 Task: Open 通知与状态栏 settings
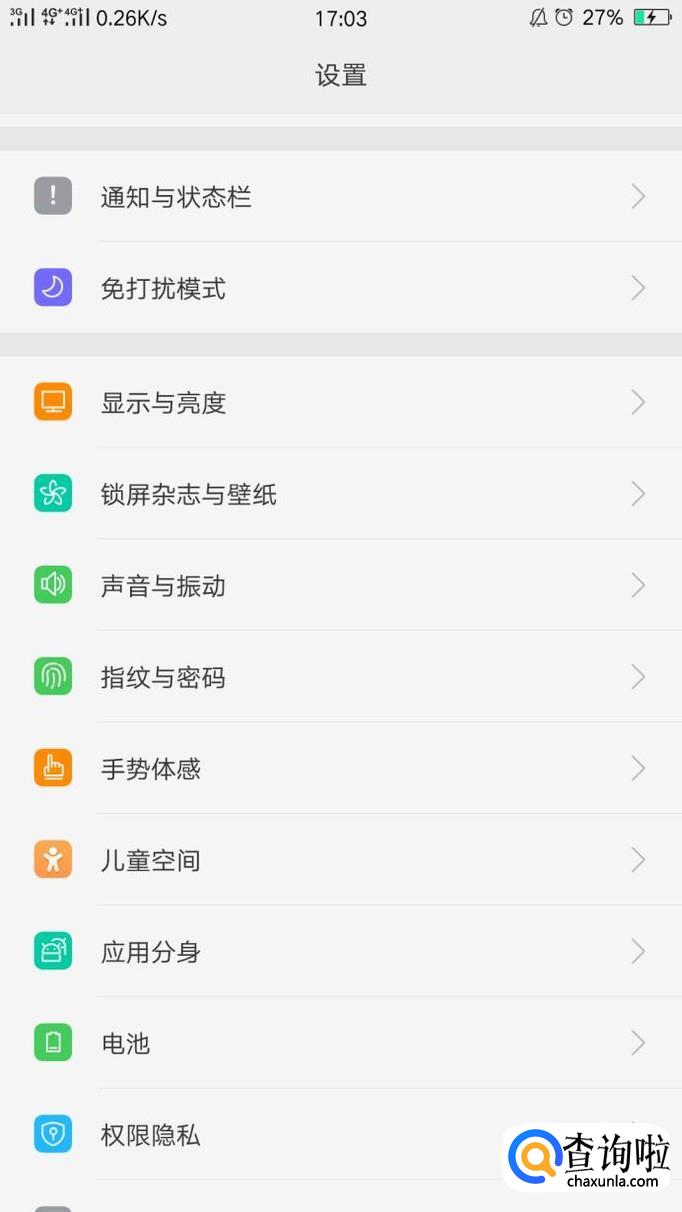point(340,196)
